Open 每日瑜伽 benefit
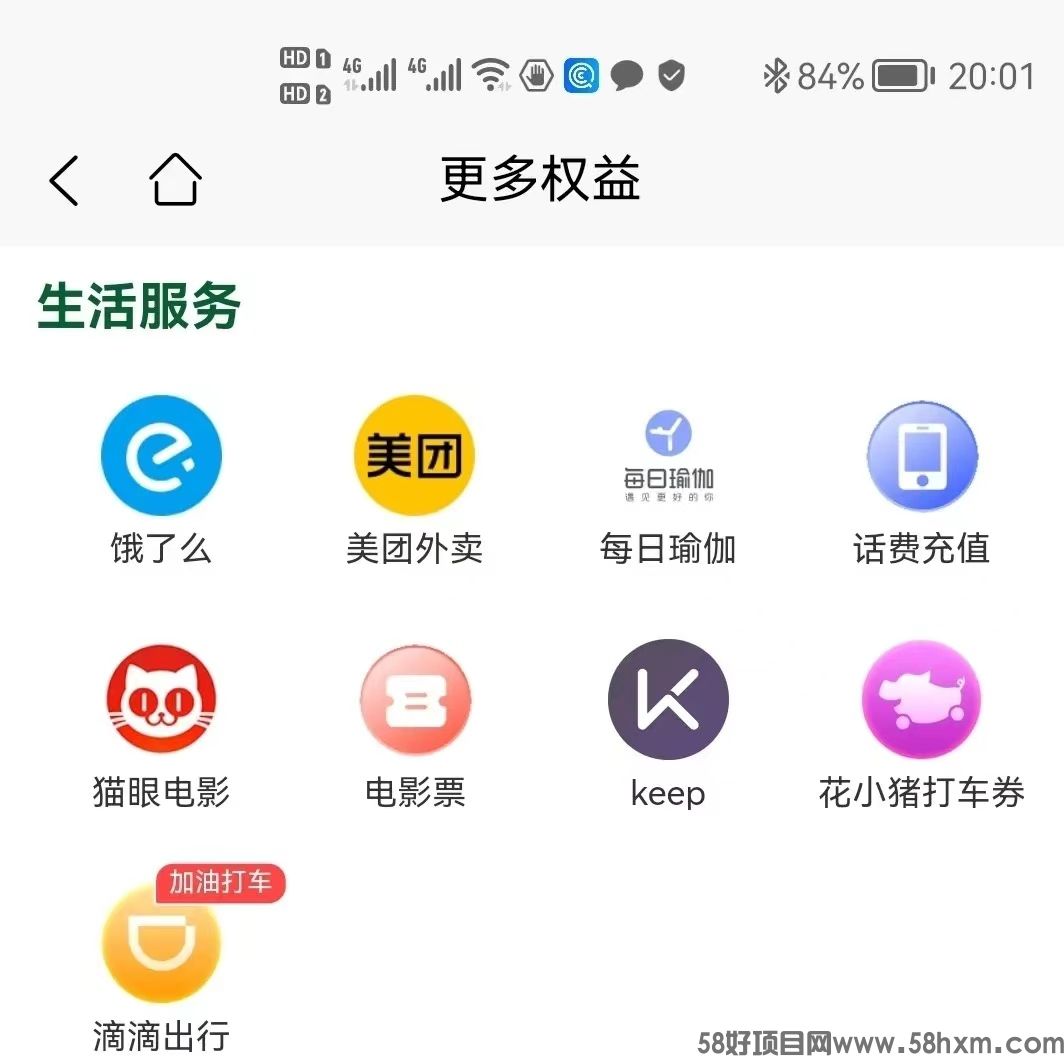This screenshot has width=1064, height=1056. pyautogui.click(x=668, y=456)
